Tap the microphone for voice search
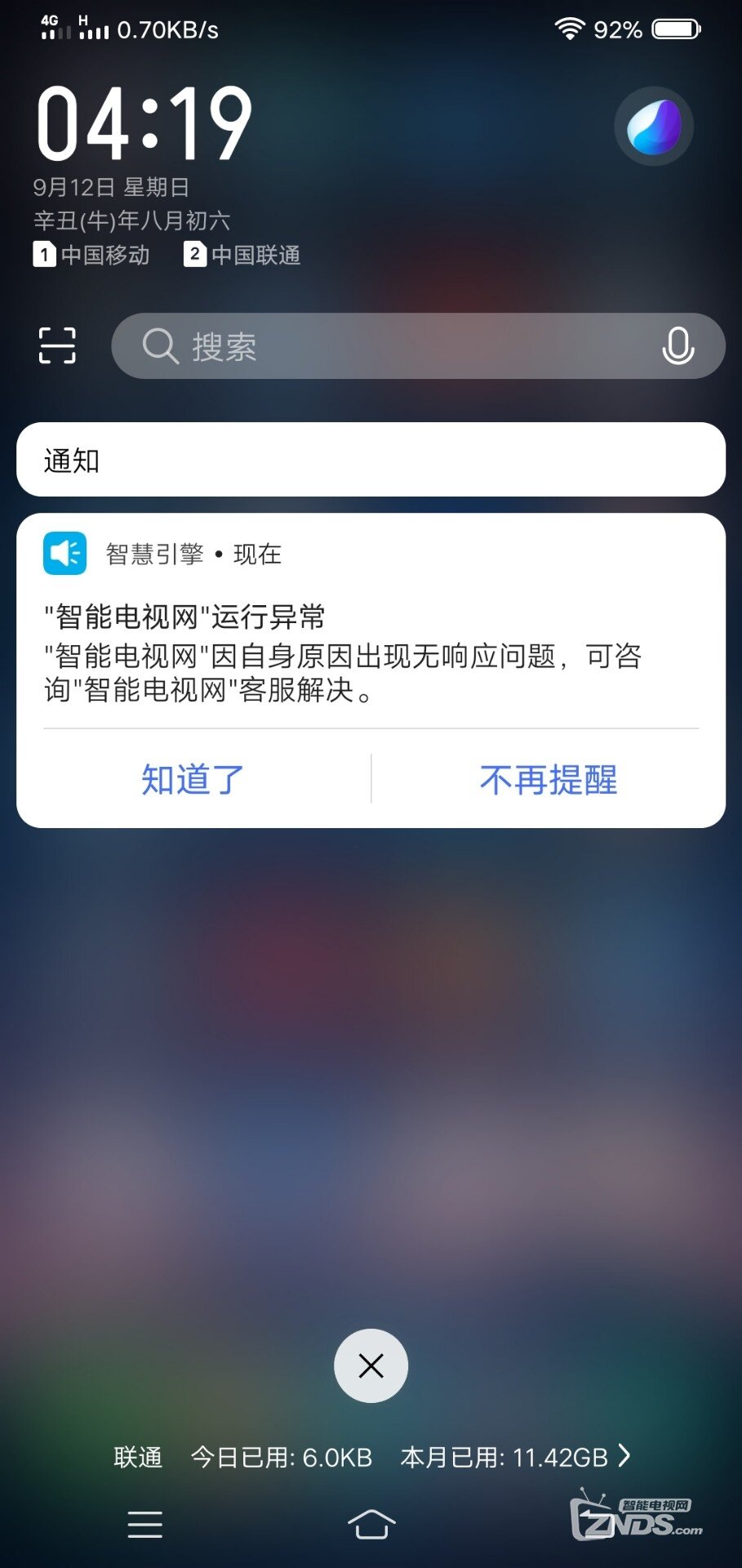742x1568 pixels. (x=678, y=346)
